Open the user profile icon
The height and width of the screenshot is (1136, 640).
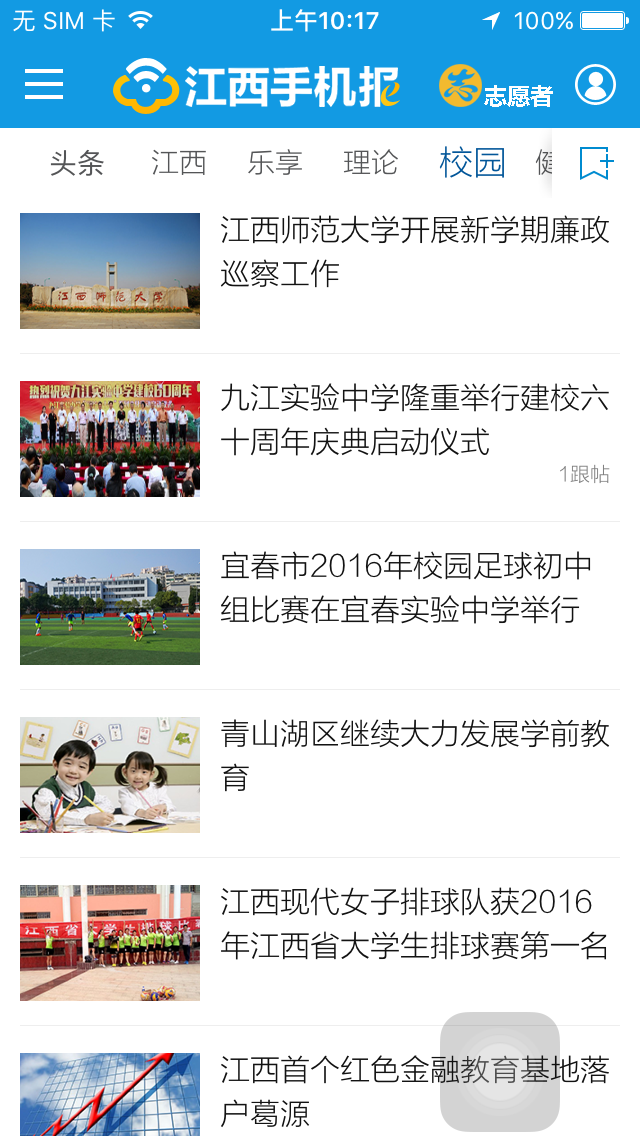595,85
